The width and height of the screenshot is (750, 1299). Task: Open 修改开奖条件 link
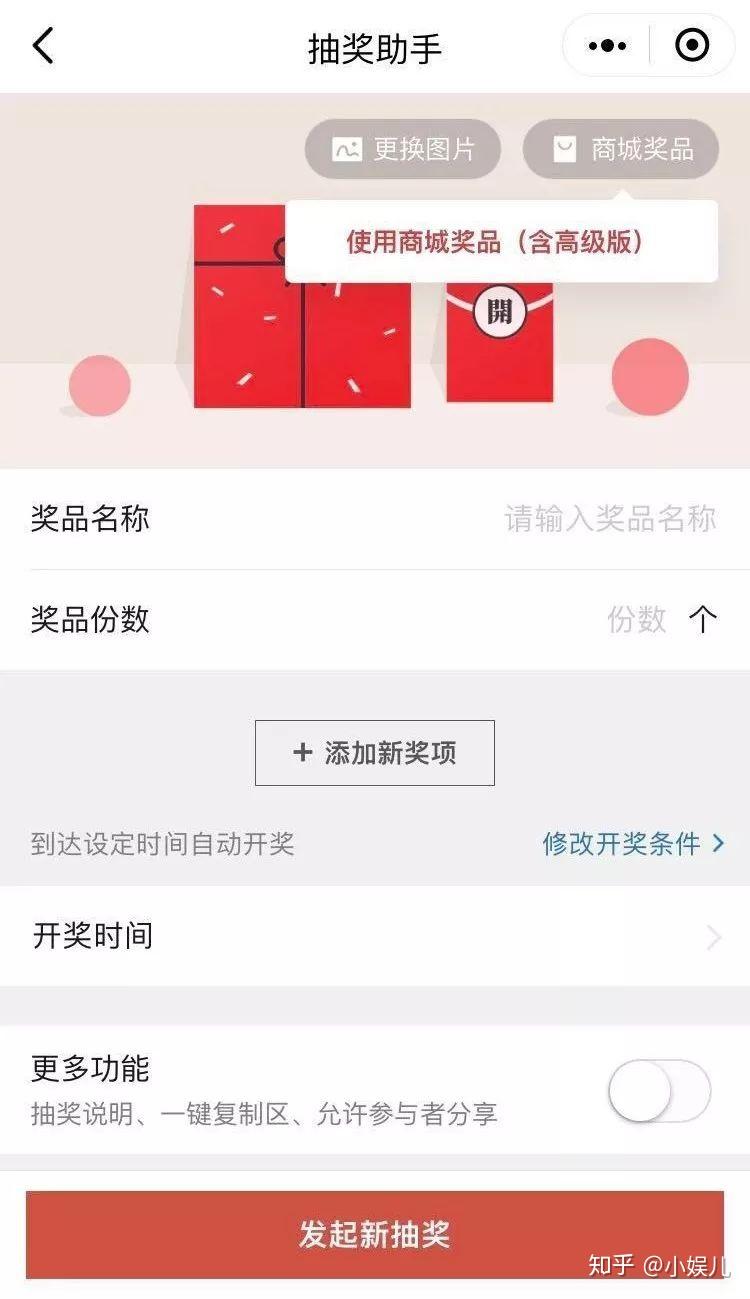click(x=632, y=844)
